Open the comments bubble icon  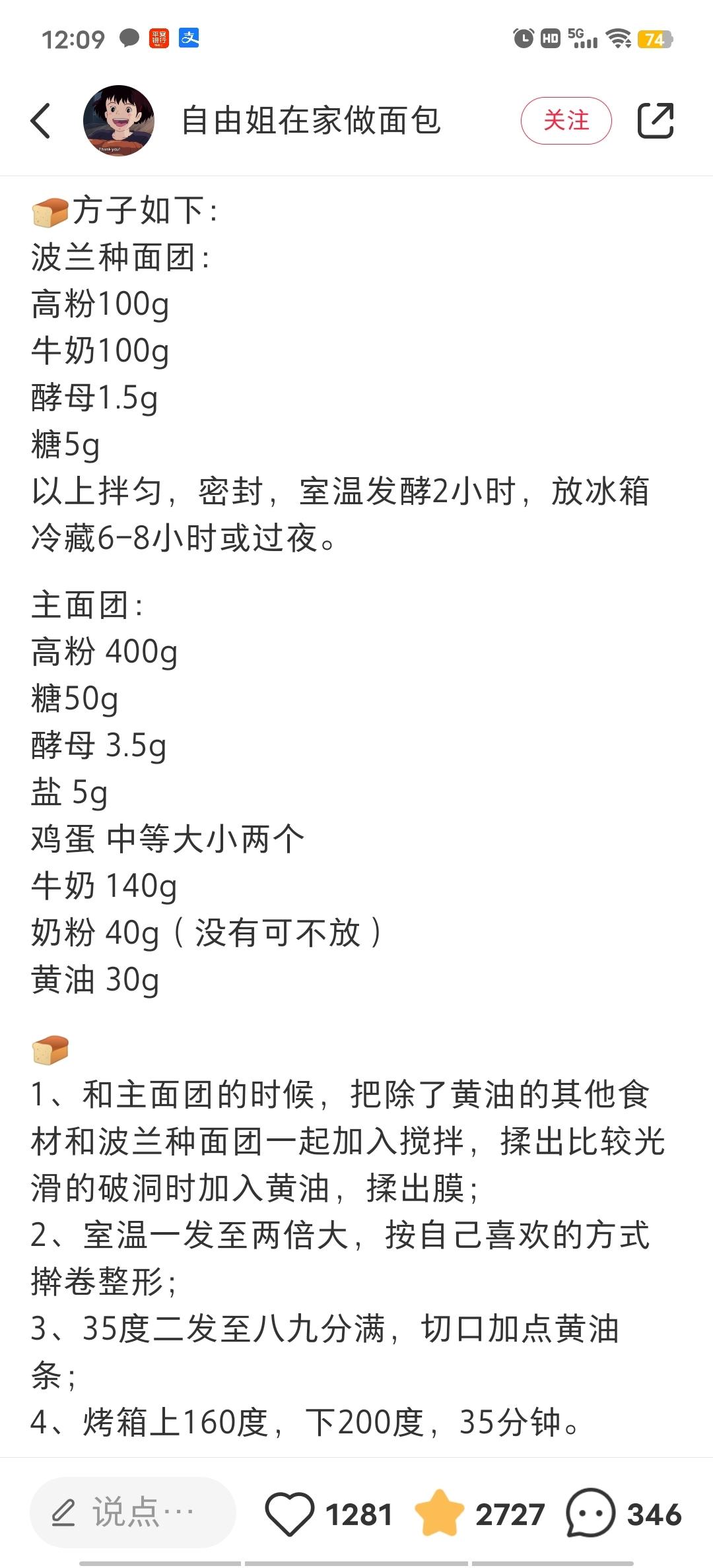[590, 1513]
